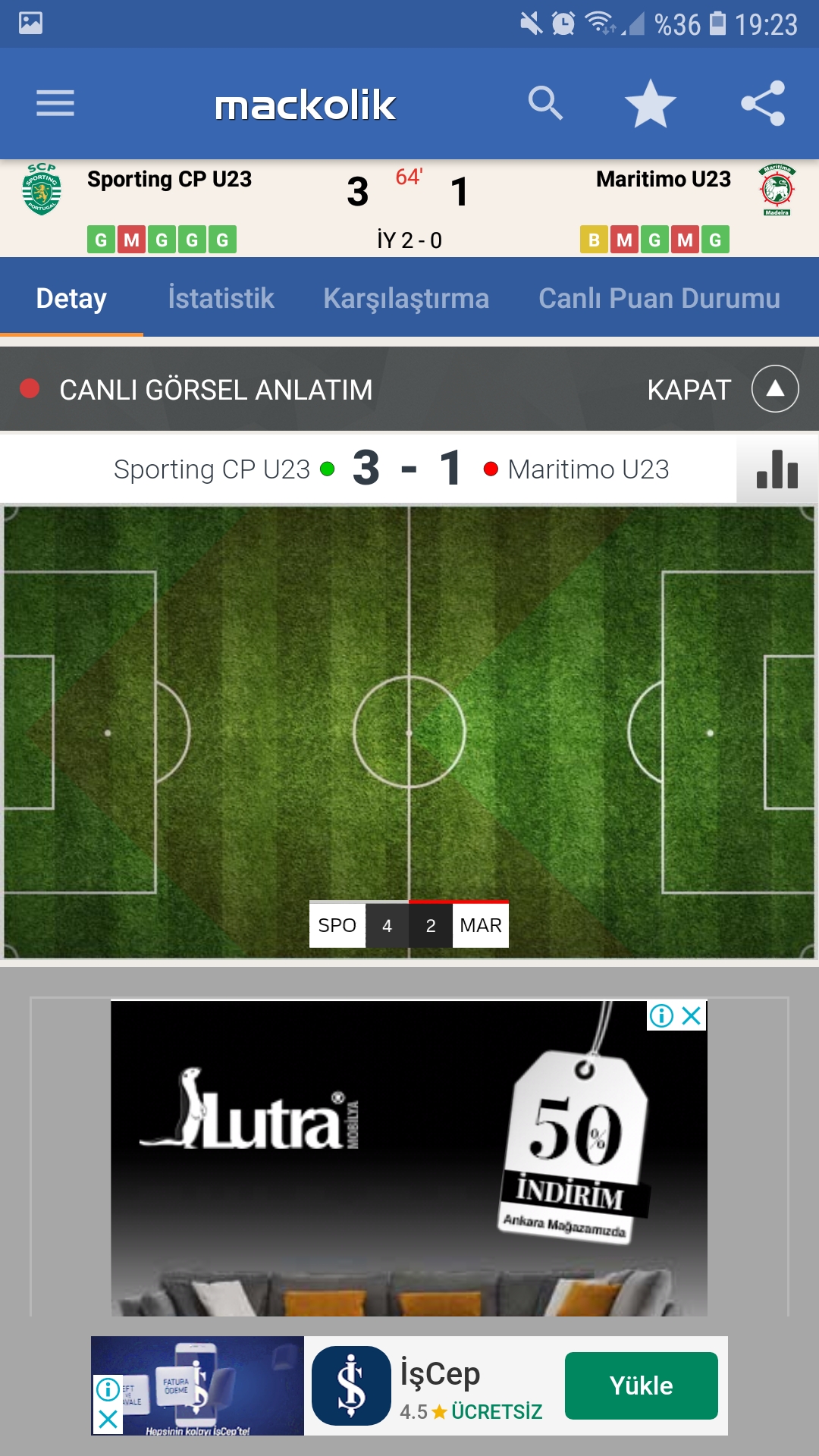Go to the Canlı Puan Durumu tab
Image resolution: width=819 pixels, height=1456 pixels.
coord(659,298)
